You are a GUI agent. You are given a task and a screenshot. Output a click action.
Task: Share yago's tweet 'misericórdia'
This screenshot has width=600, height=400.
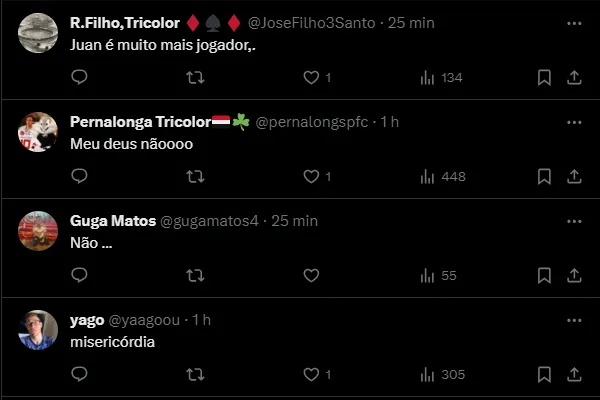point(574,374)
